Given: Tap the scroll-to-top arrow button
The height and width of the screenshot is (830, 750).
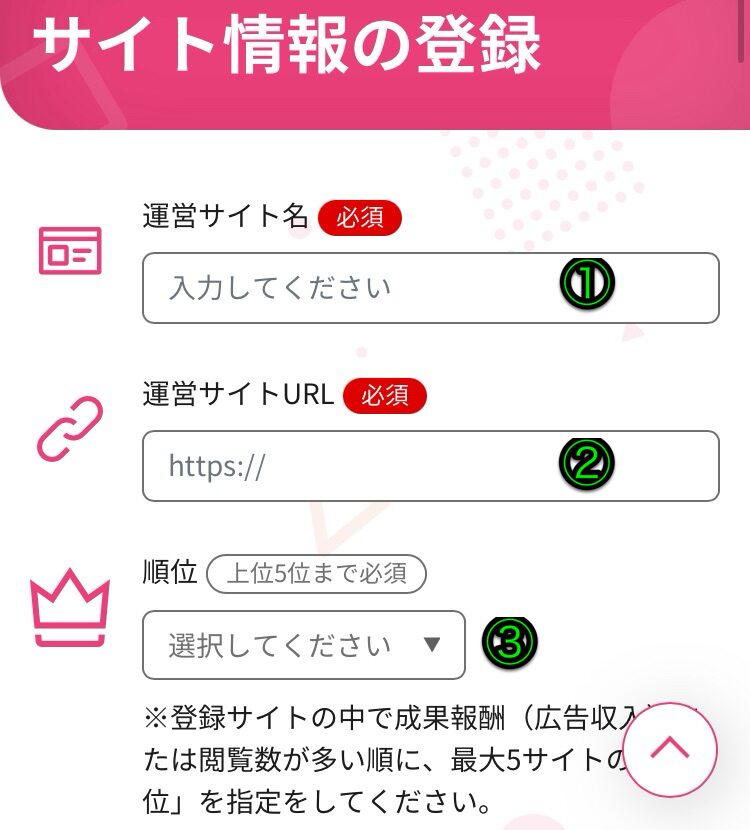Looking at the screenshot, I should [x=670, y=749].
